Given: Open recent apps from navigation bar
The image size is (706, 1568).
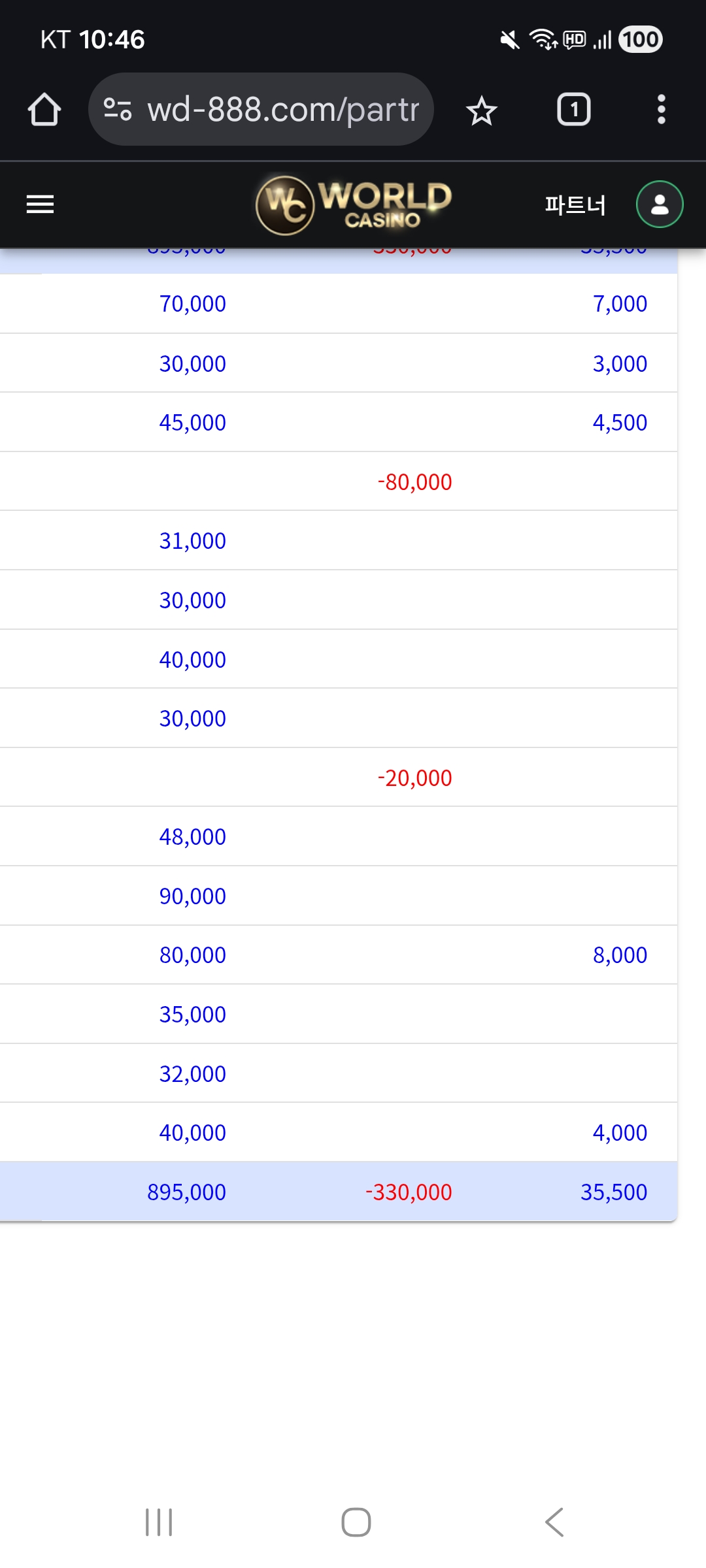Looking at the screenshot, I should [x=159, y=1522].
